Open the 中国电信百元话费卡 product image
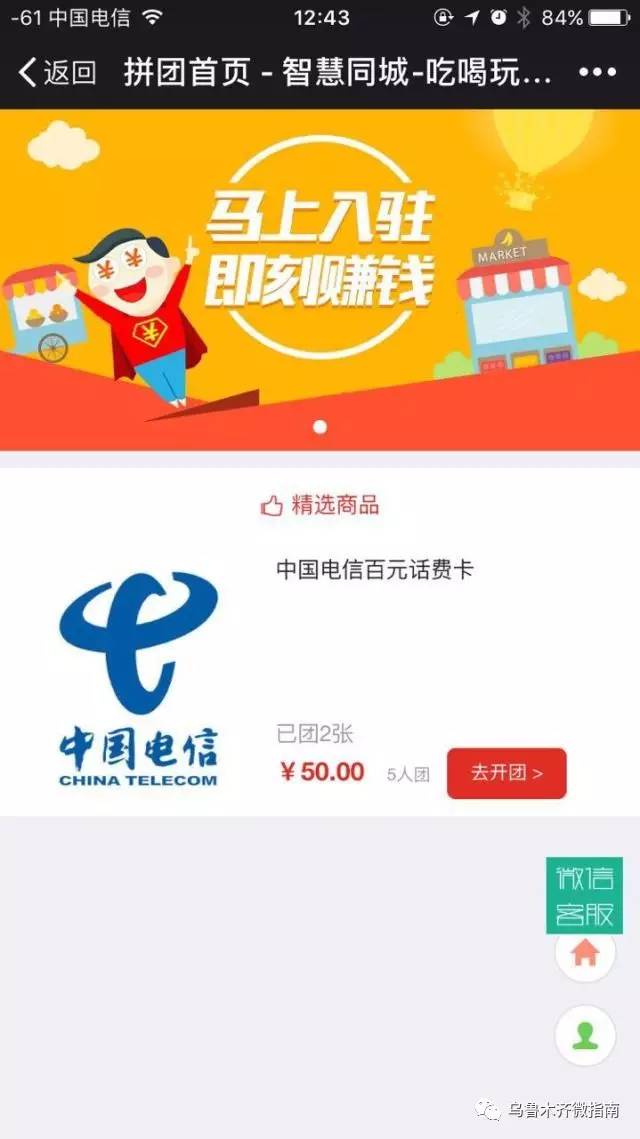 pos(138,679)
